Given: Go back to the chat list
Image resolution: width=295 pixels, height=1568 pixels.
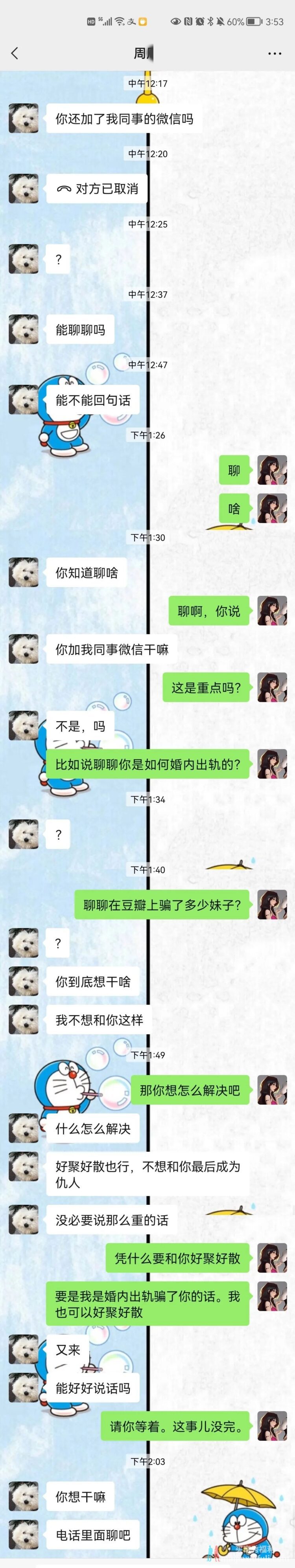Looking at the screenshot, I should click(15, 53).
